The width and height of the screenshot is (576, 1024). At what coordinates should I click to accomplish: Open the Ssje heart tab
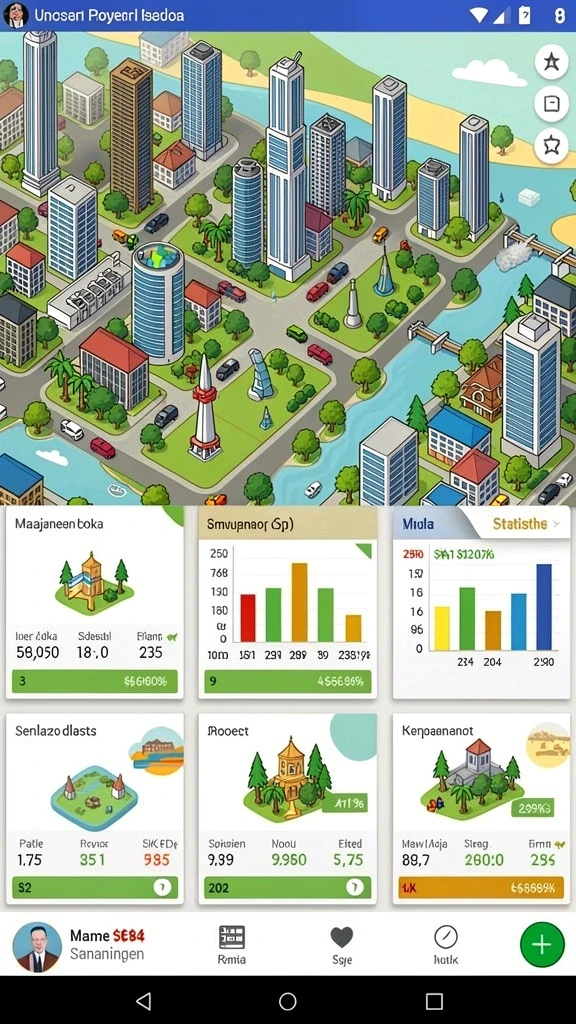[x=342, y=945]
